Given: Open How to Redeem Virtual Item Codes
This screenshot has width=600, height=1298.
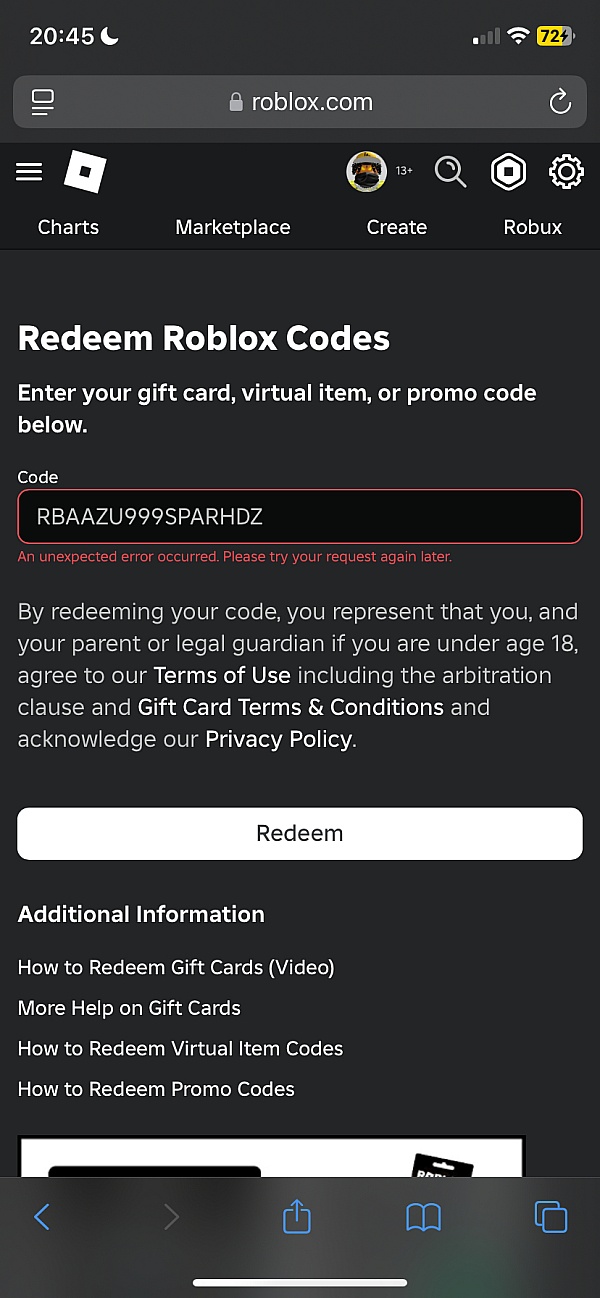Looking at the screenshot, I should (x=180, y=1048).
